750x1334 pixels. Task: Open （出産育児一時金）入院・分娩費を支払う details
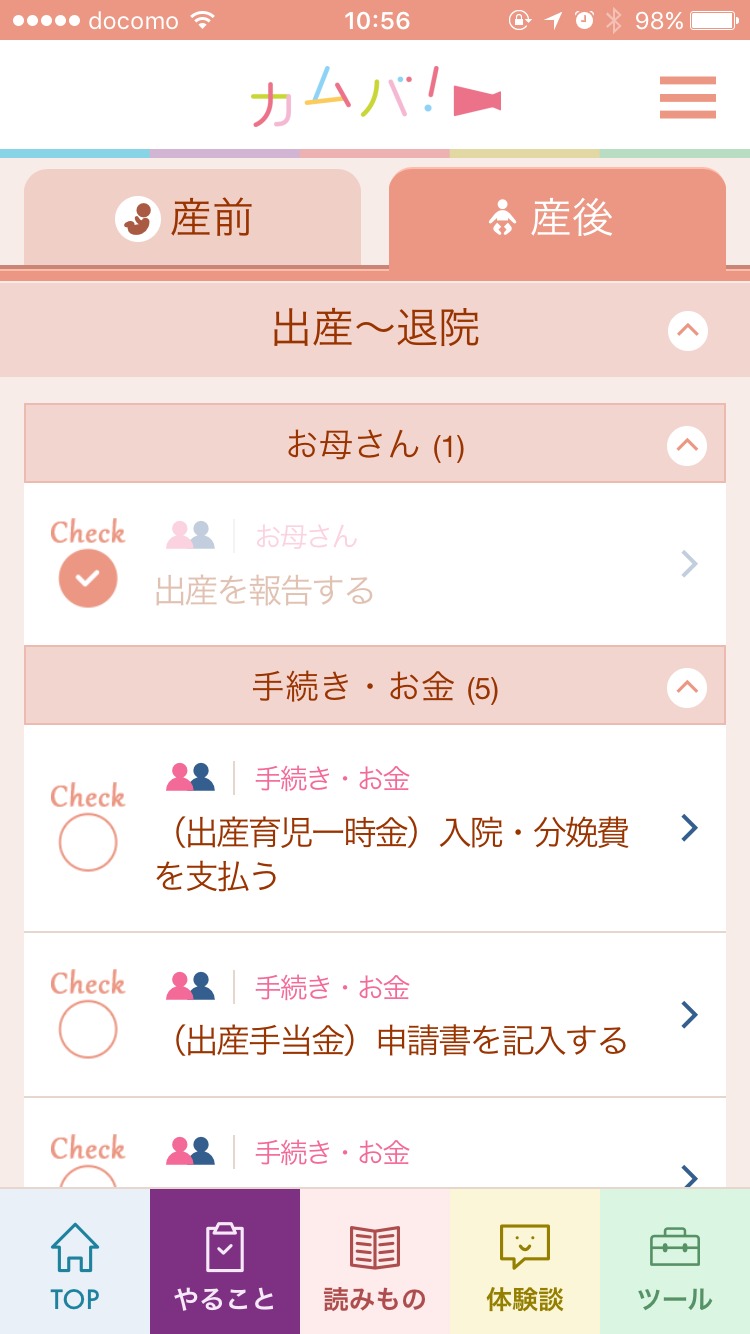(x=689, y=828)
